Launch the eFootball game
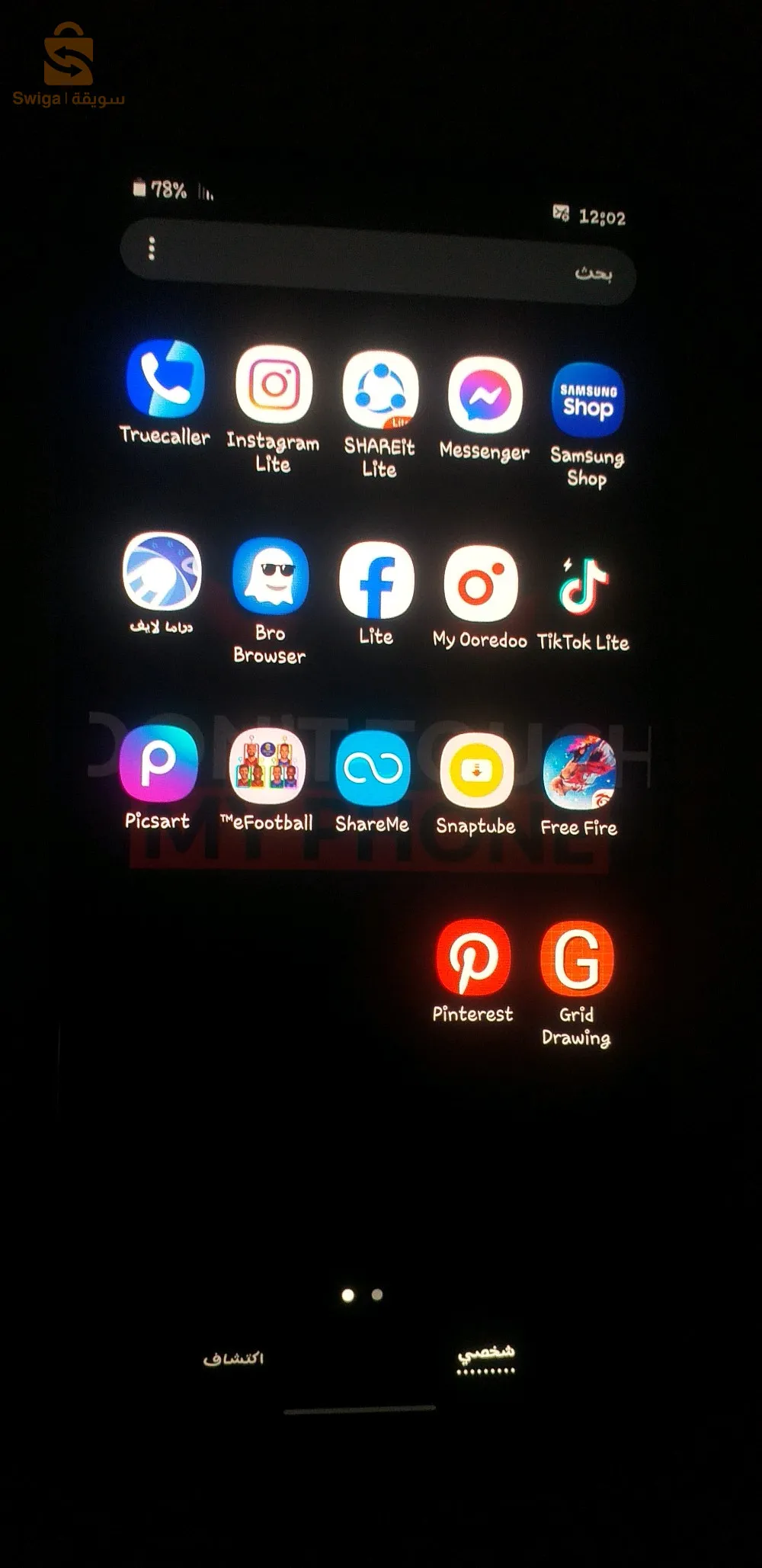The height and width of the screenshot is (1568, 762). pos(267,767)
